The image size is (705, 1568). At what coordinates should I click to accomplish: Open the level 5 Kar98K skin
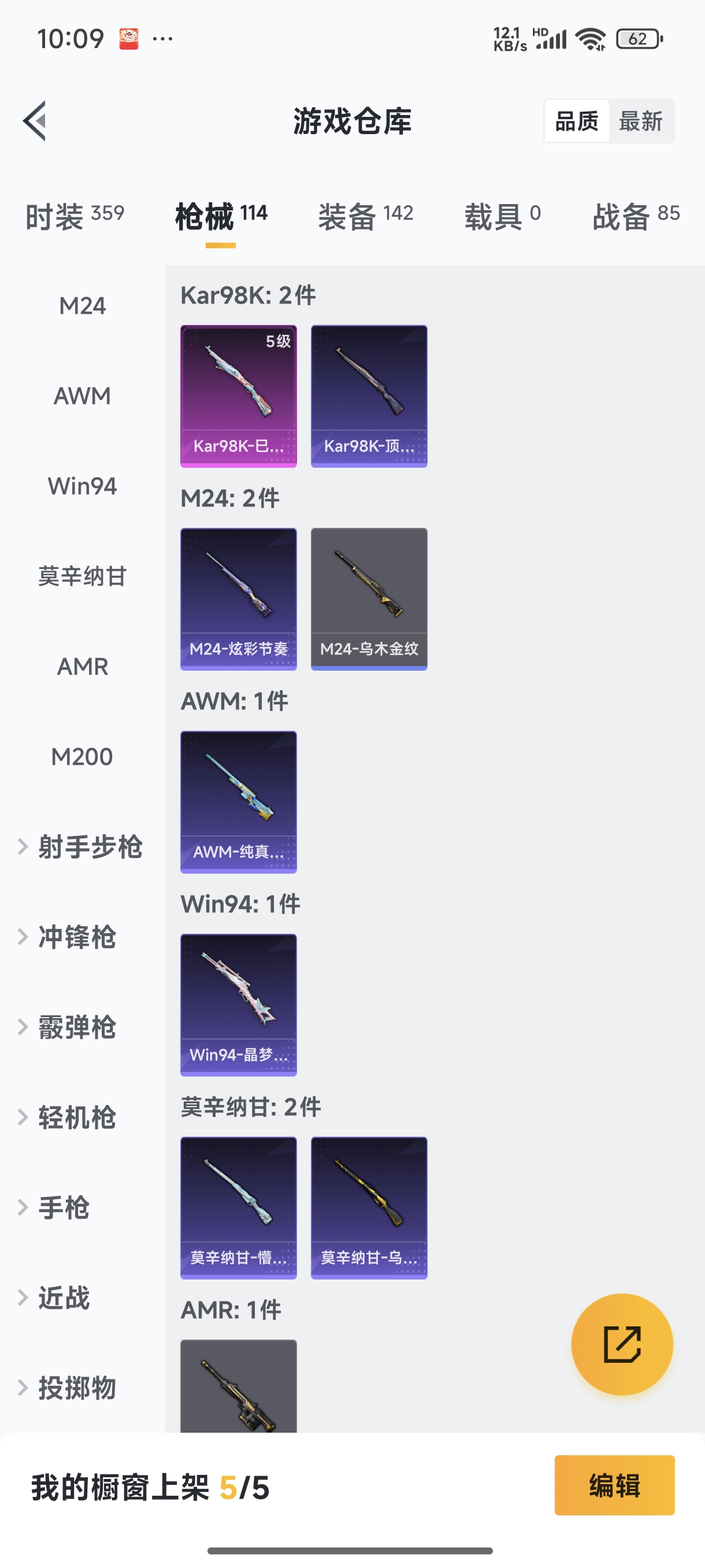[239, 396]
